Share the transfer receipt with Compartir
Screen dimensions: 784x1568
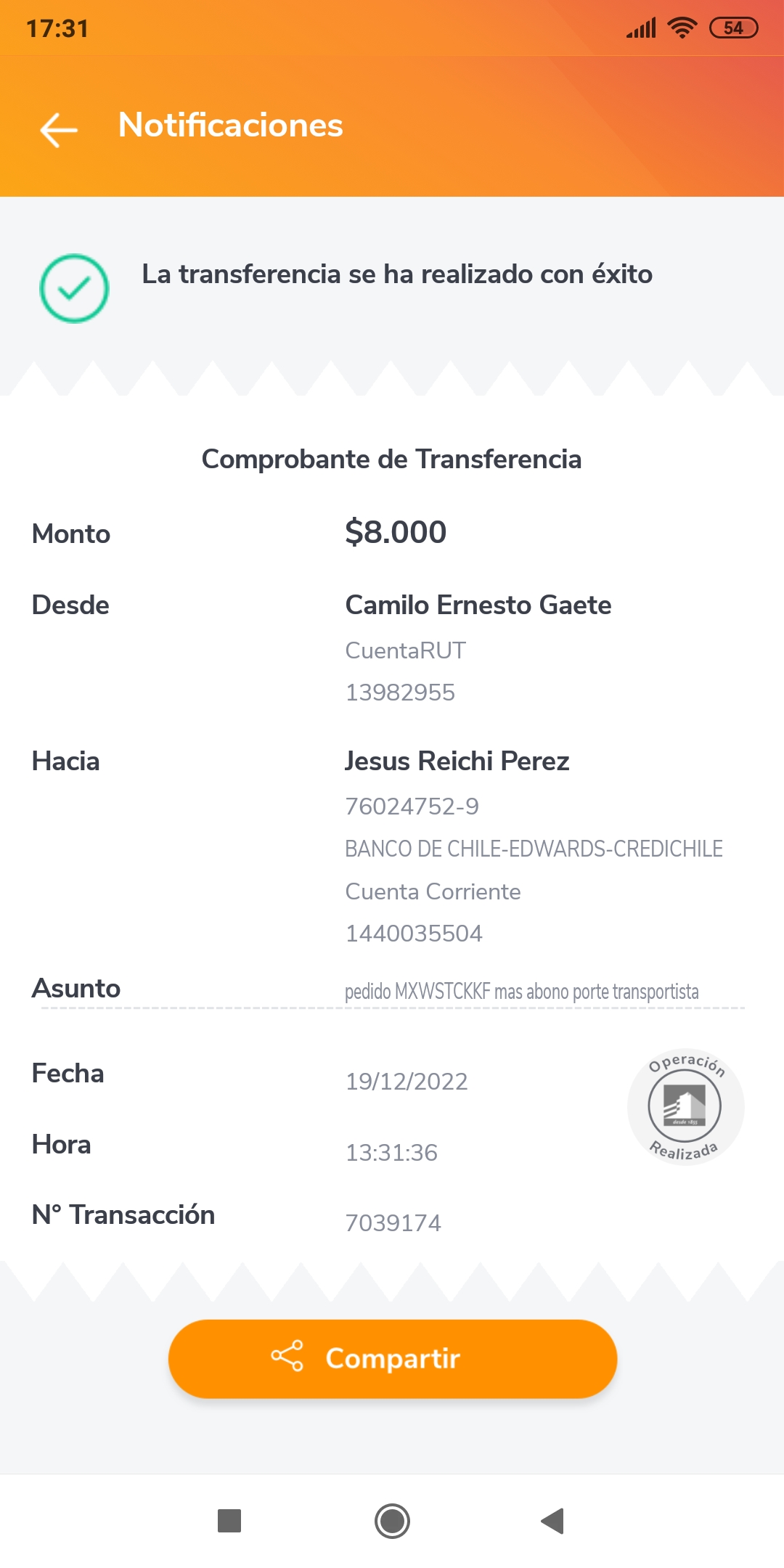pos(393,1358)
